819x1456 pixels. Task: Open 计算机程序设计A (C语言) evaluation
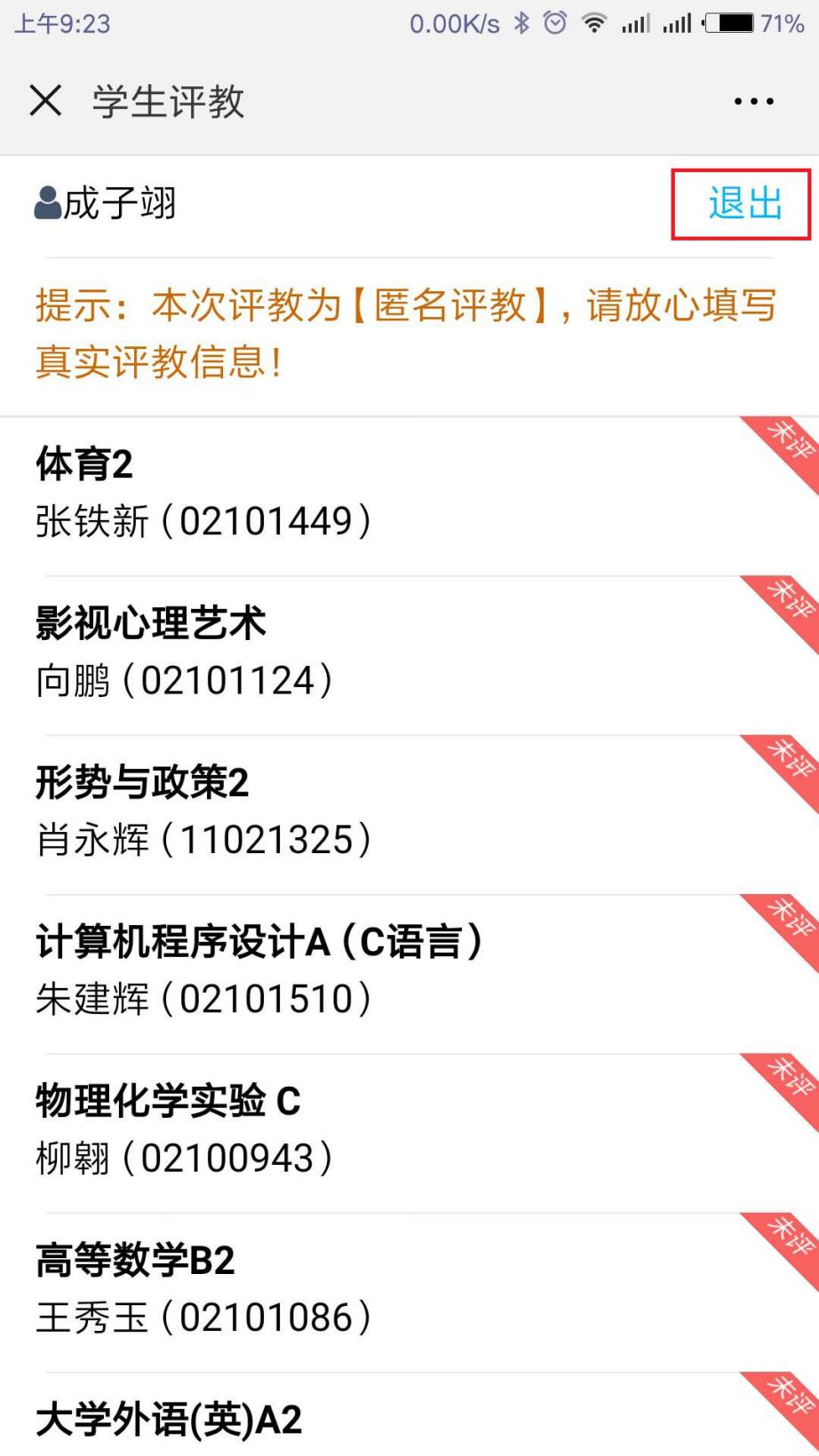click(x=355, y=970)
